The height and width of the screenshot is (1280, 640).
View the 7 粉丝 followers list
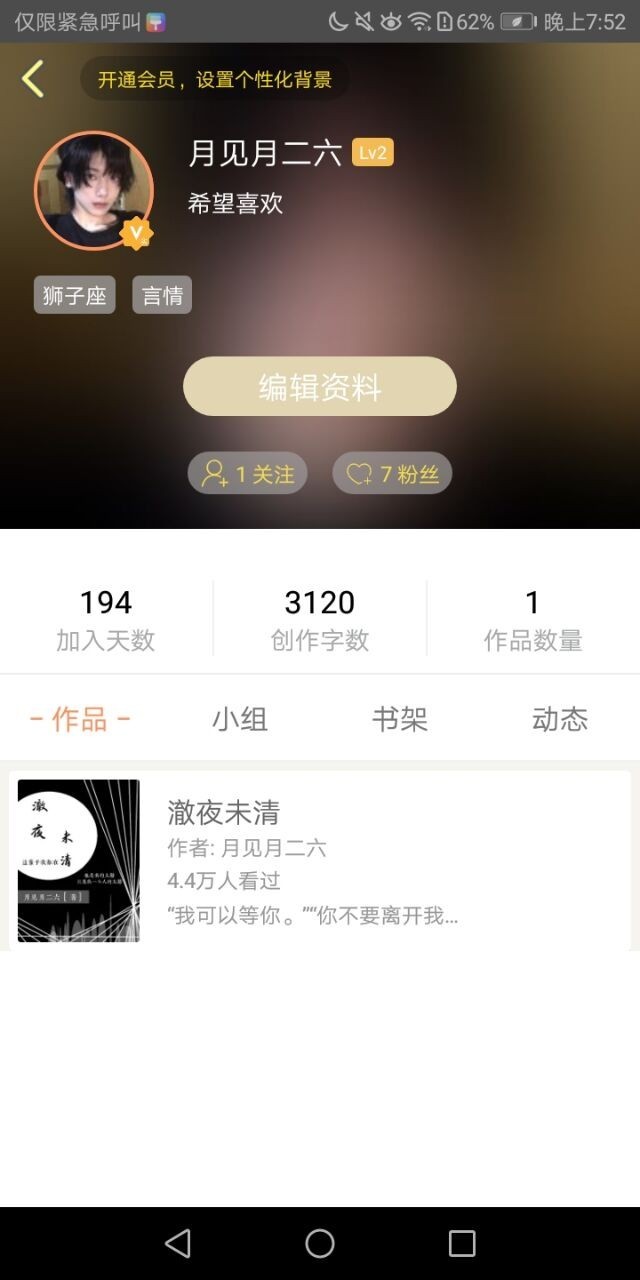tap(393, 473)
